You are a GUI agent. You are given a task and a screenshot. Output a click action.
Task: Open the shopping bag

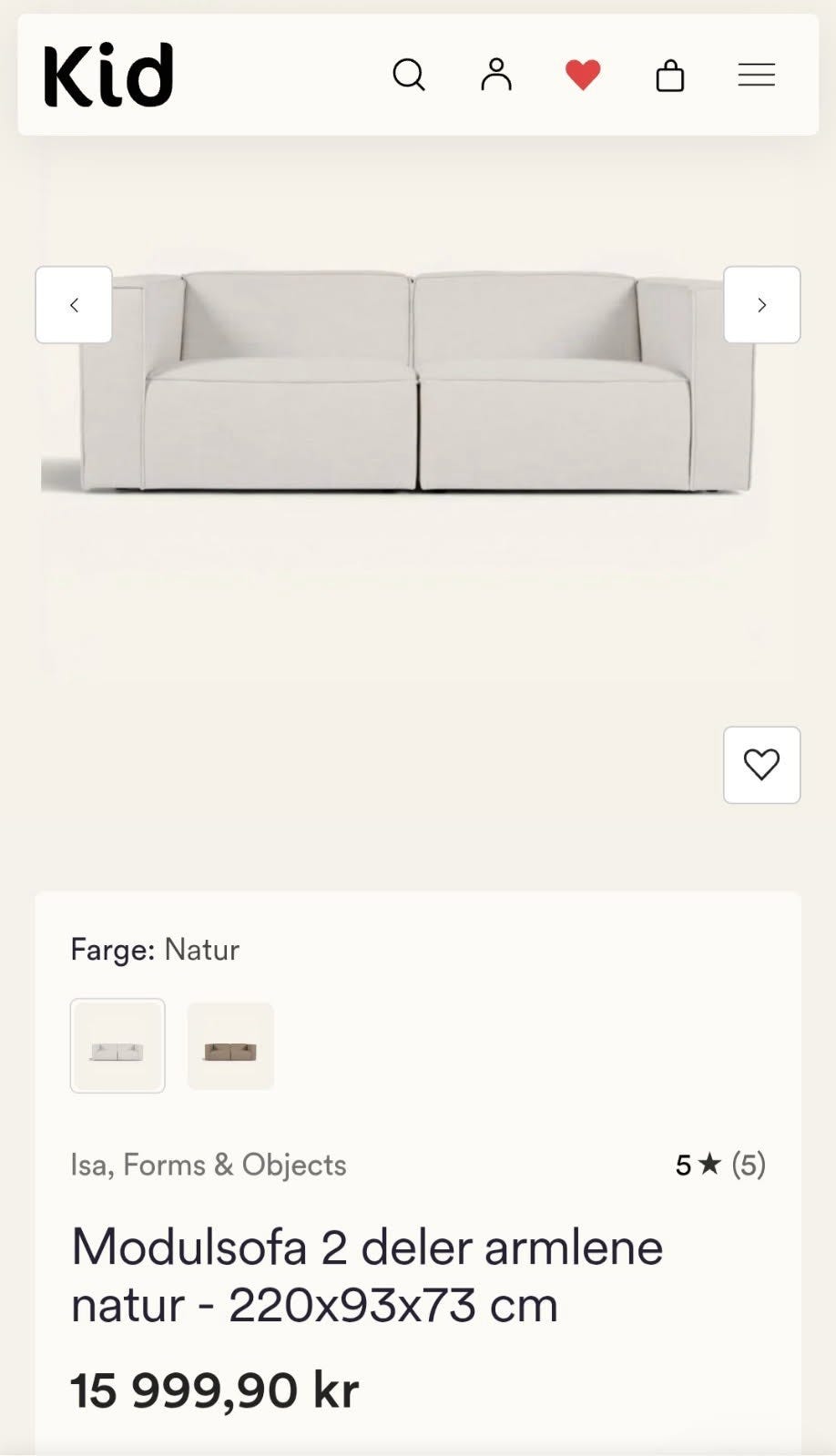click(x=670, y=75)
